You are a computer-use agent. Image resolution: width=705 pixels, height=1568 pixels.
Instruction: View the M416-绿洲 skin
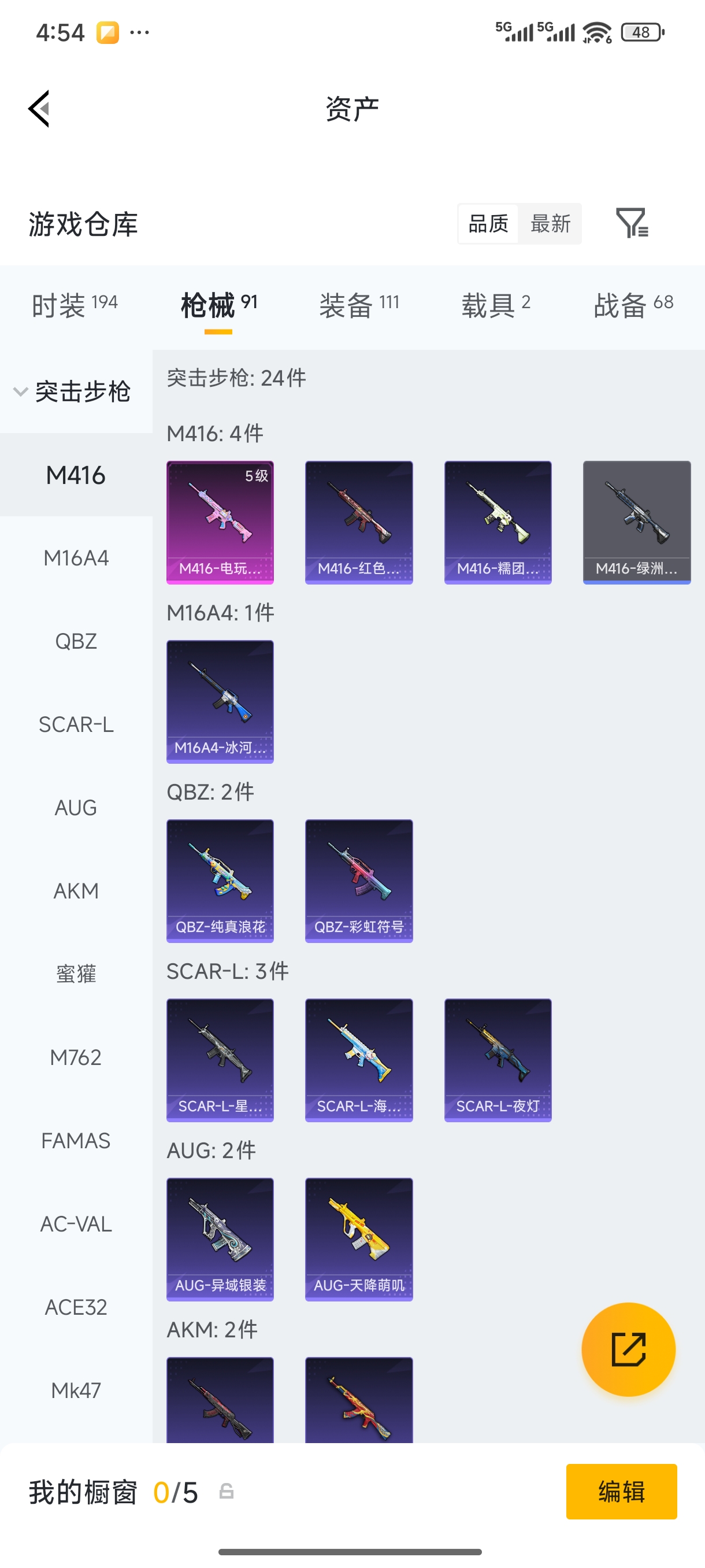(x=636, y=522)
